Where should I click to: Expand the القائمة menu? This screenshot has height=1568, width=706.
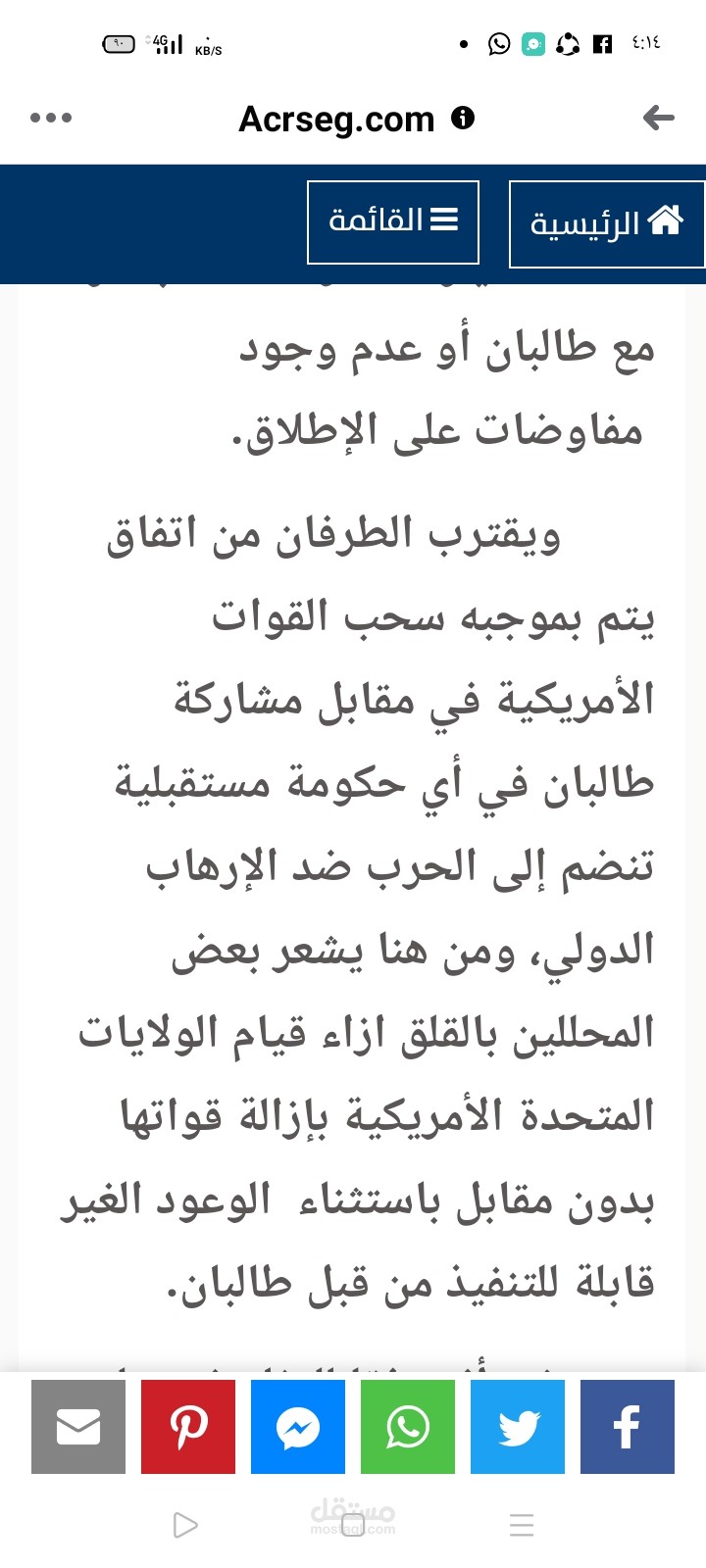tap(393, 221)
